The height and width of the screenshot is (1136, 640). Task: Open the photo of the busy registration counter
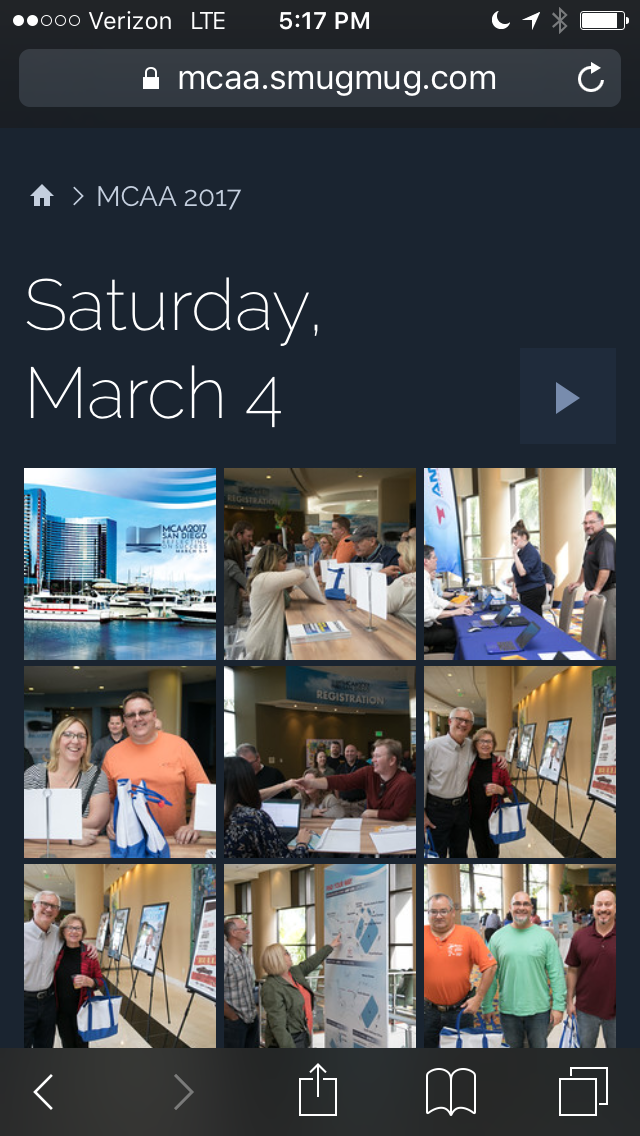(320, 564)
